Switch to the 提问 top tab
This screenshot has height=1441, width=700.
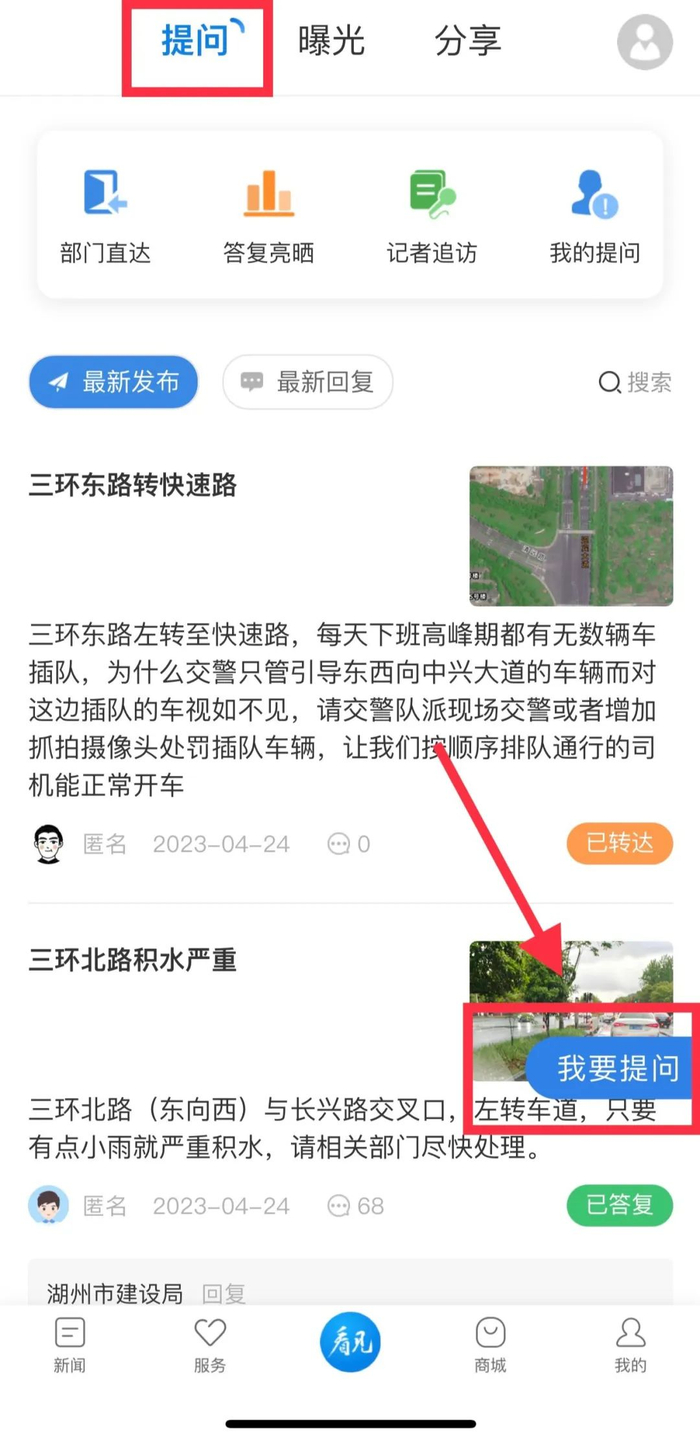point(196,42)
